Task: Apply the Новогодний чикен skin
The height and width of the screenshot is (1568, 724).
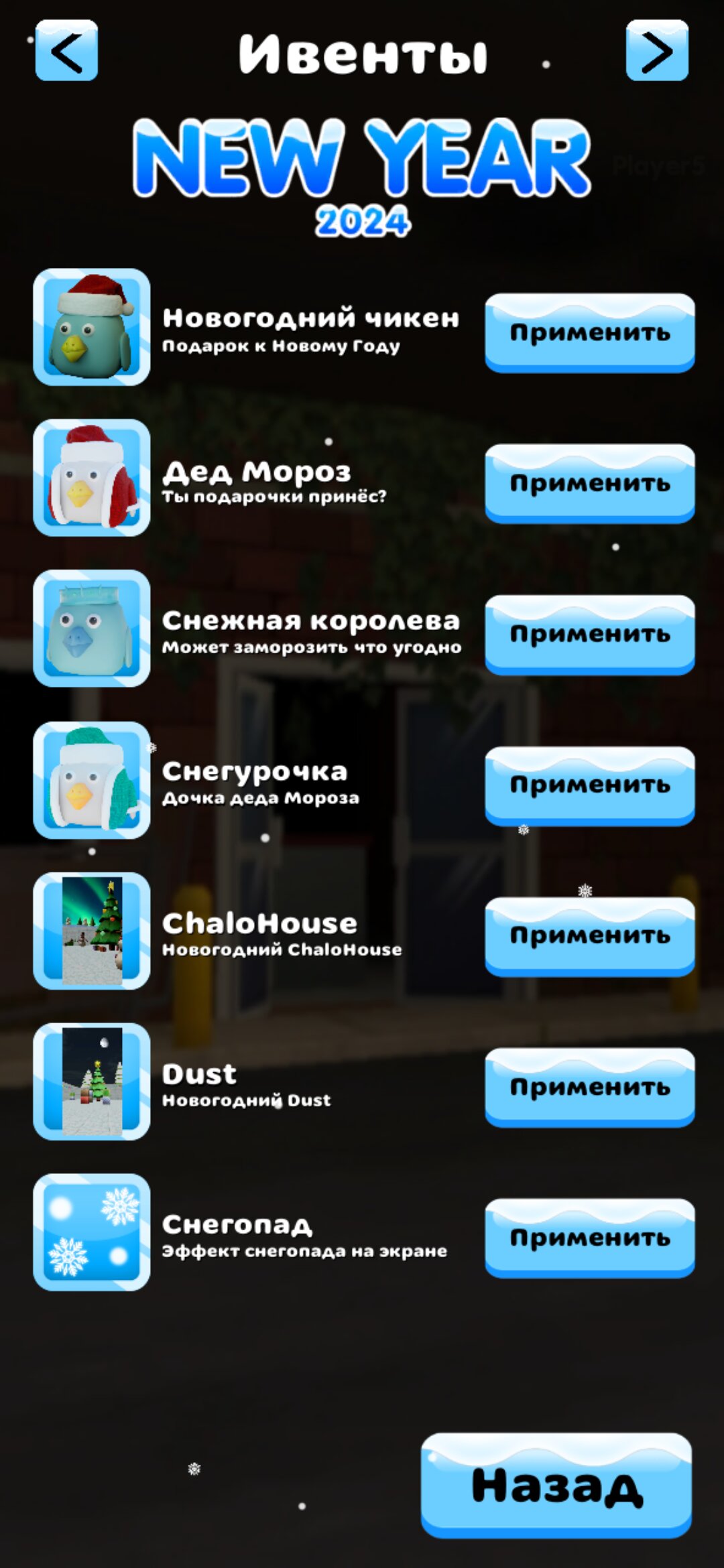Action: (590, 333)
